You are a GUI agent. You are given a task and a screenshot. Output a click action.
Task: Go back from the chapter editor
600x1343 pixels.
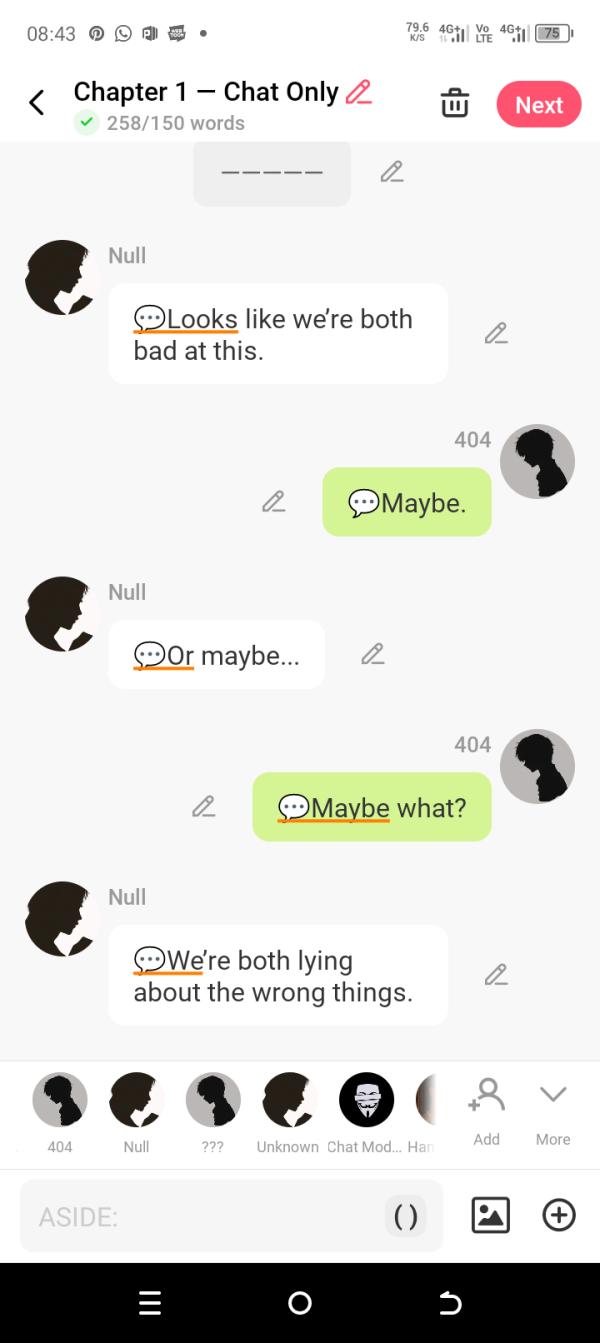(37, 103)
